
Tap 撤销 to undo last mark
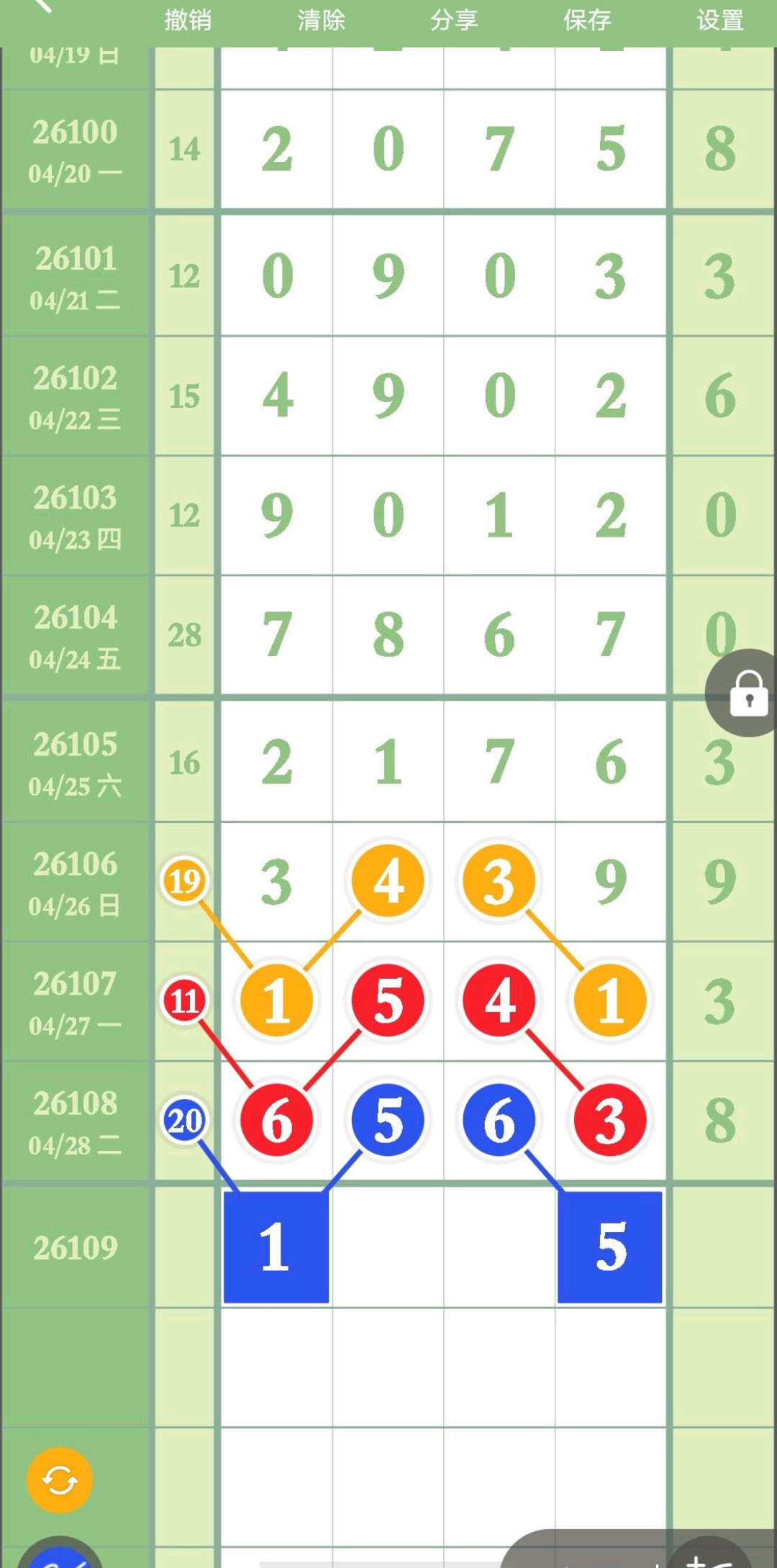188,20
